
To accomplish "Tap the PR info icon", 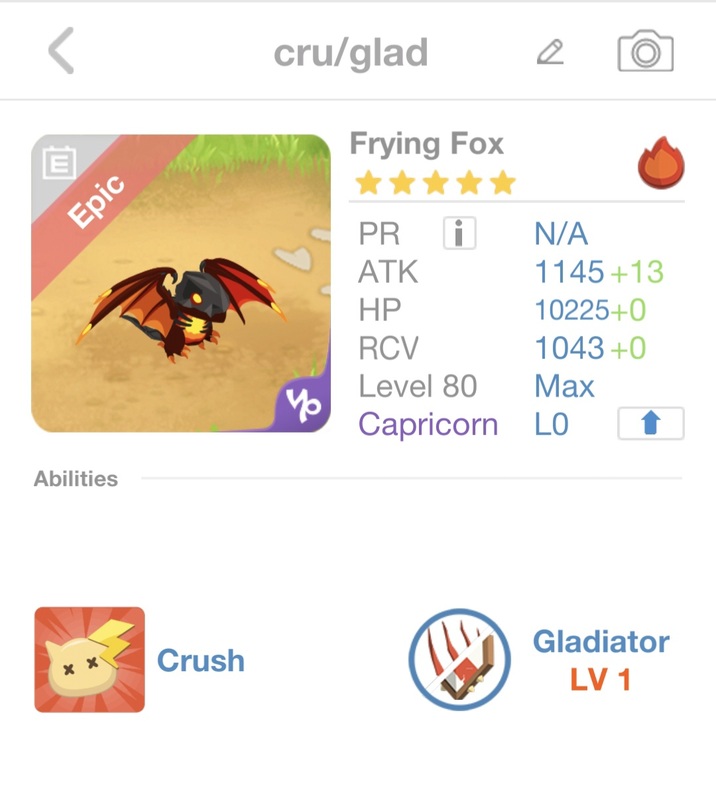I will click(x=459, y=234).
